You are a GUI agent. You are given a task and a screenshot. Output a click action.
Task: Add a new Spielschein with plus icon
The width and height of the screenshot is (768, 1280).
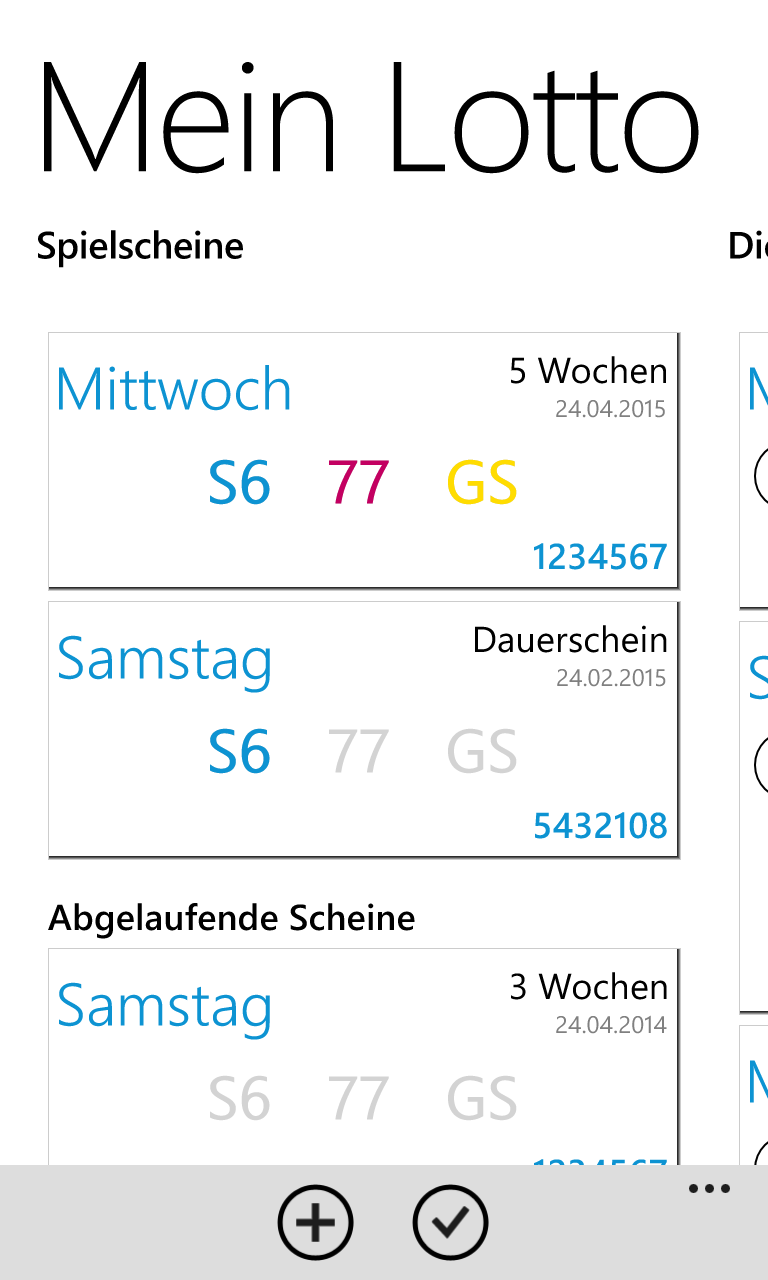click(316, 1222)
